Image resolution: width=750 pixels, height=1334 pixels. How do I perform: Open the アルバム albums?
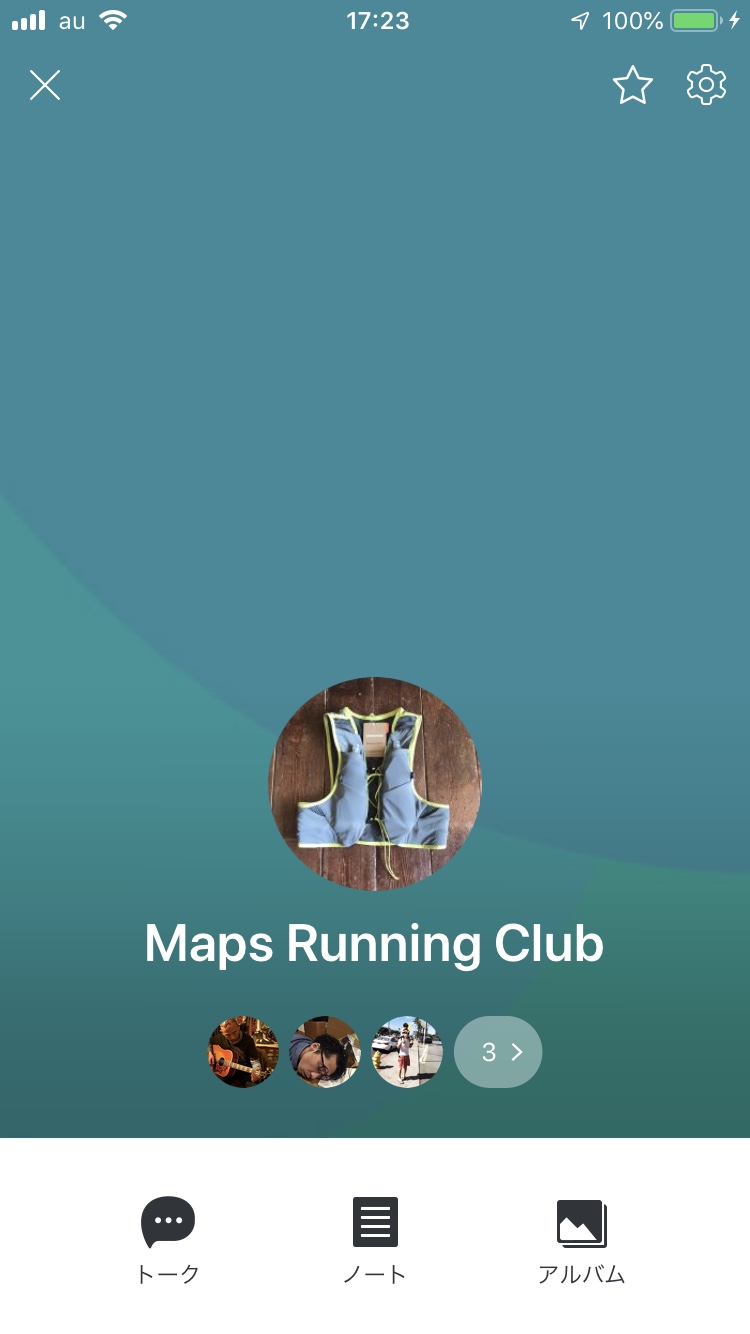(x=581, y=1238)
